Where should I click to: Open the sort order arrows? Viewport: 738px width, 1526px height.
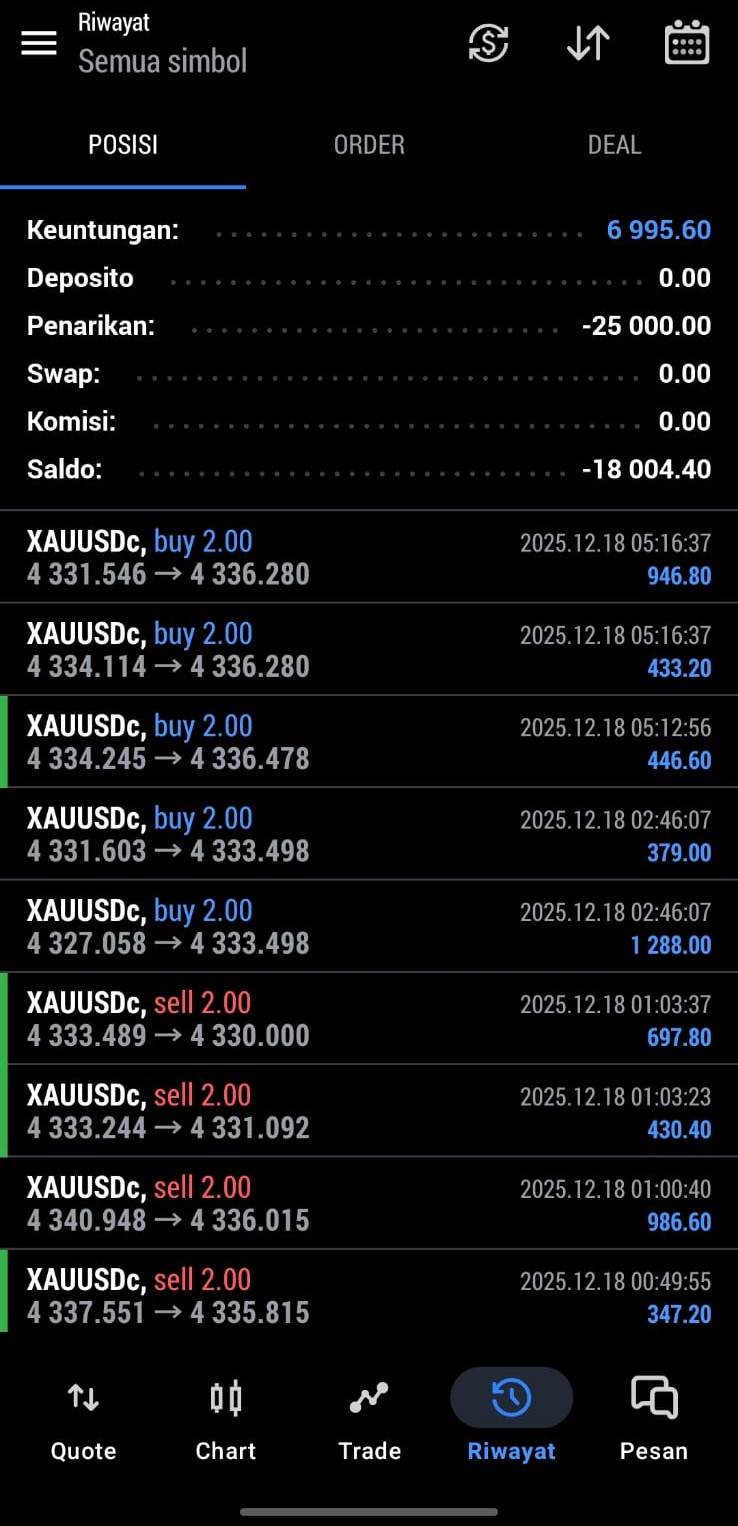click(587, 44)
